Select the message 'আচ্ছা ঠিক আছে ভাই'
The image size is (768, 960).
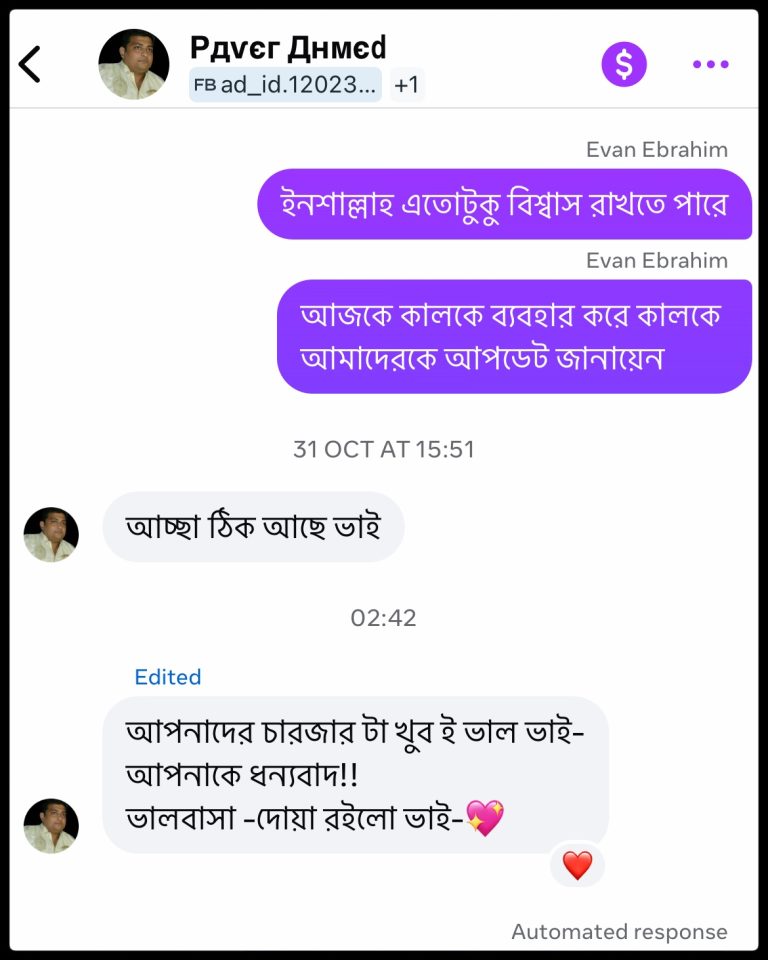[x=253, y=525]
